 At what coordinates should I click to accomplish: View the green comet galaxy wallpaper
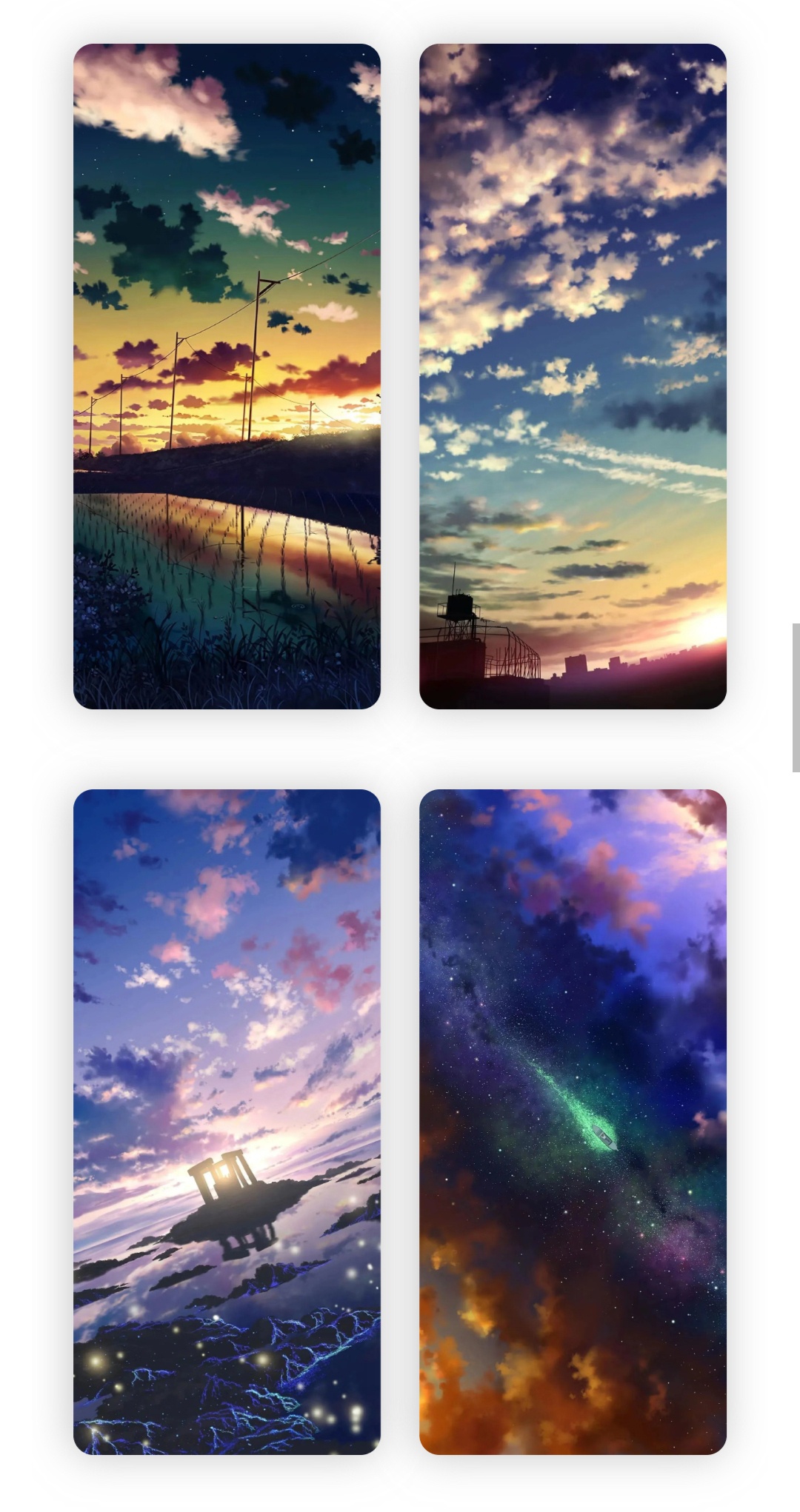pos(573,1121)
